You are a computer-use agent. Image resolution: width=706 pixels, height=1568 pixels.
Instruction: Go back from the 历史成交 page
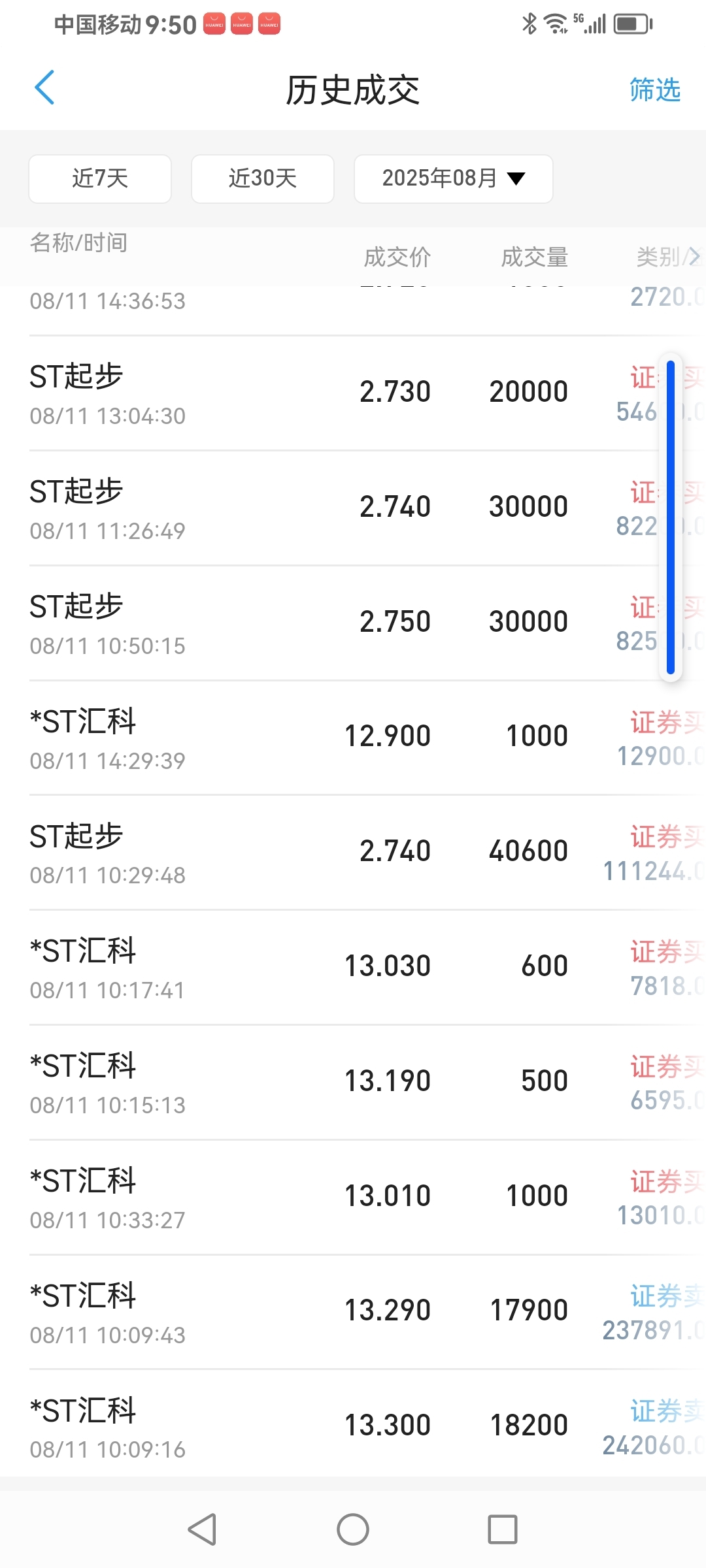[44, 88]
